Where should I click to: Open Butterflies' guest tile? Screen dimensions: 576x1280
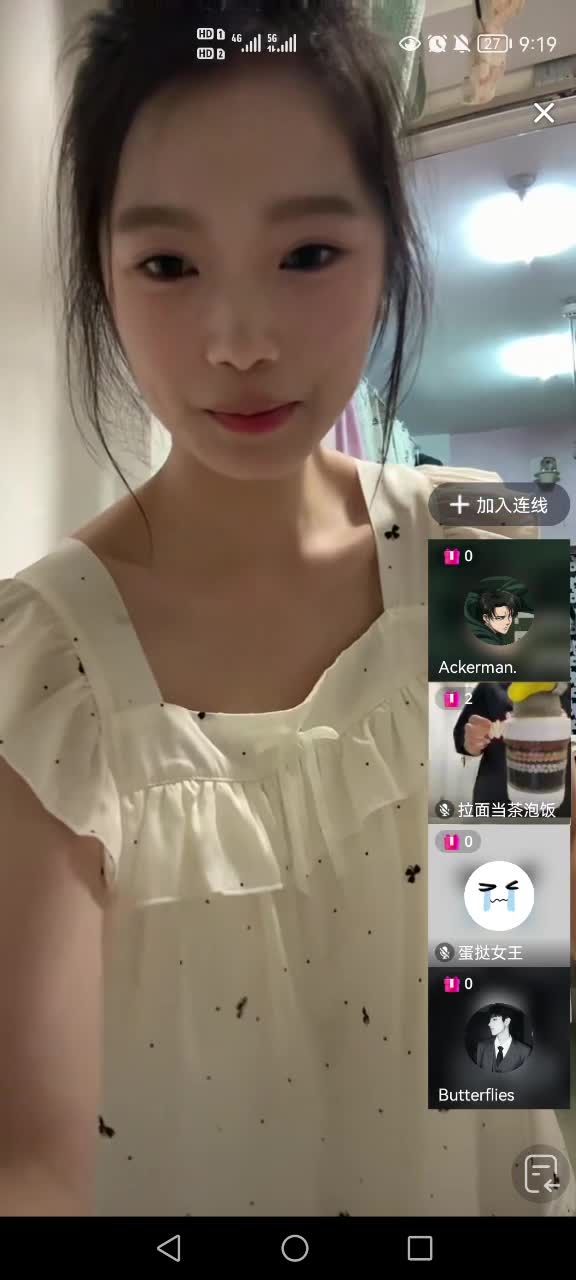[x=499, y=1038]
